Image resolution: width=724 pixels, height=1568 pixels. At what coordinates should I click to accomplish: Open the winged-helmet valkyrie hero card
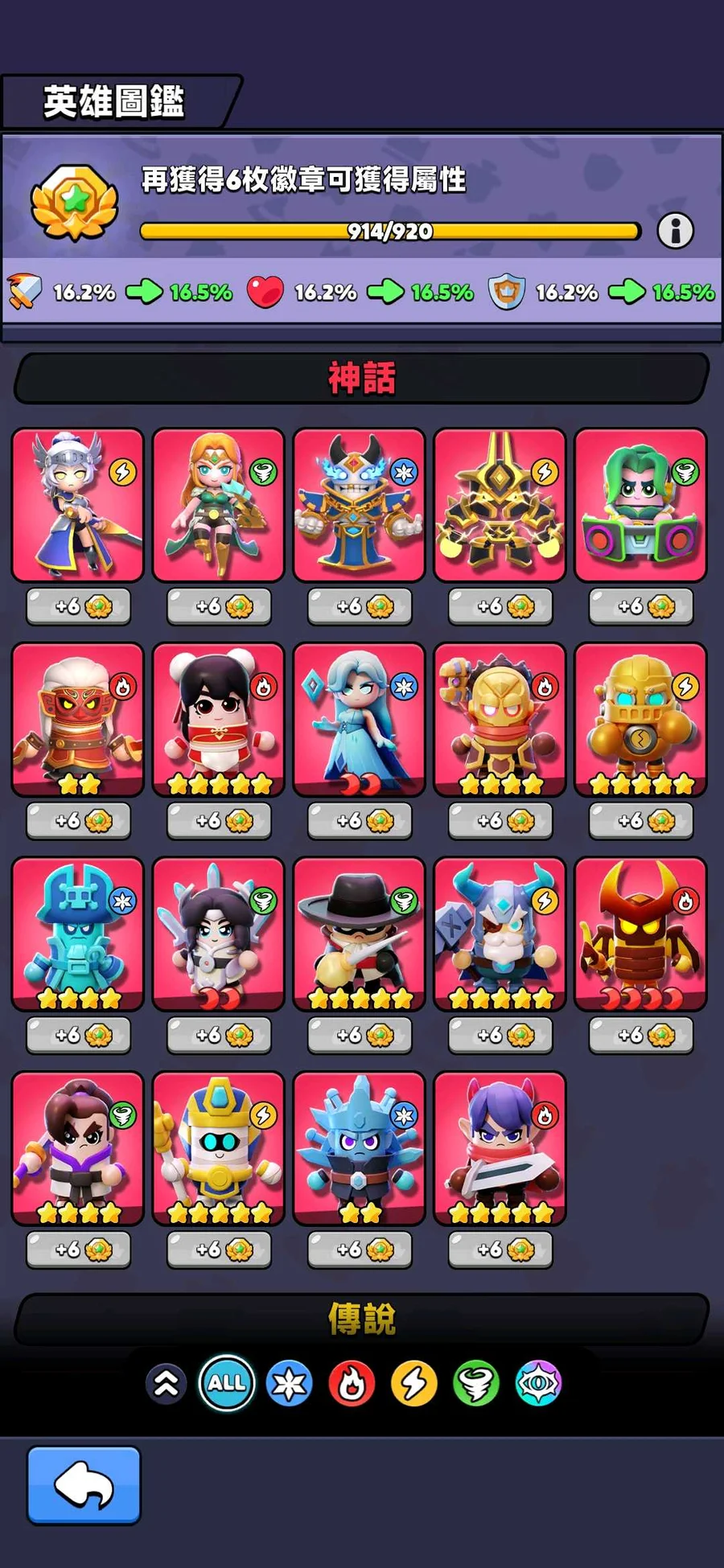77,505
